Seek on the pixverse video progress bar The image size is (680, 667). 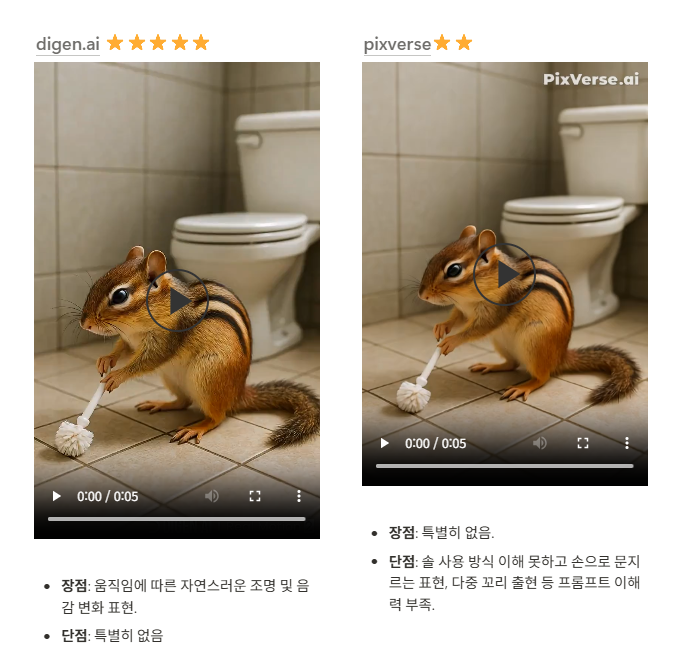point(504,466)
